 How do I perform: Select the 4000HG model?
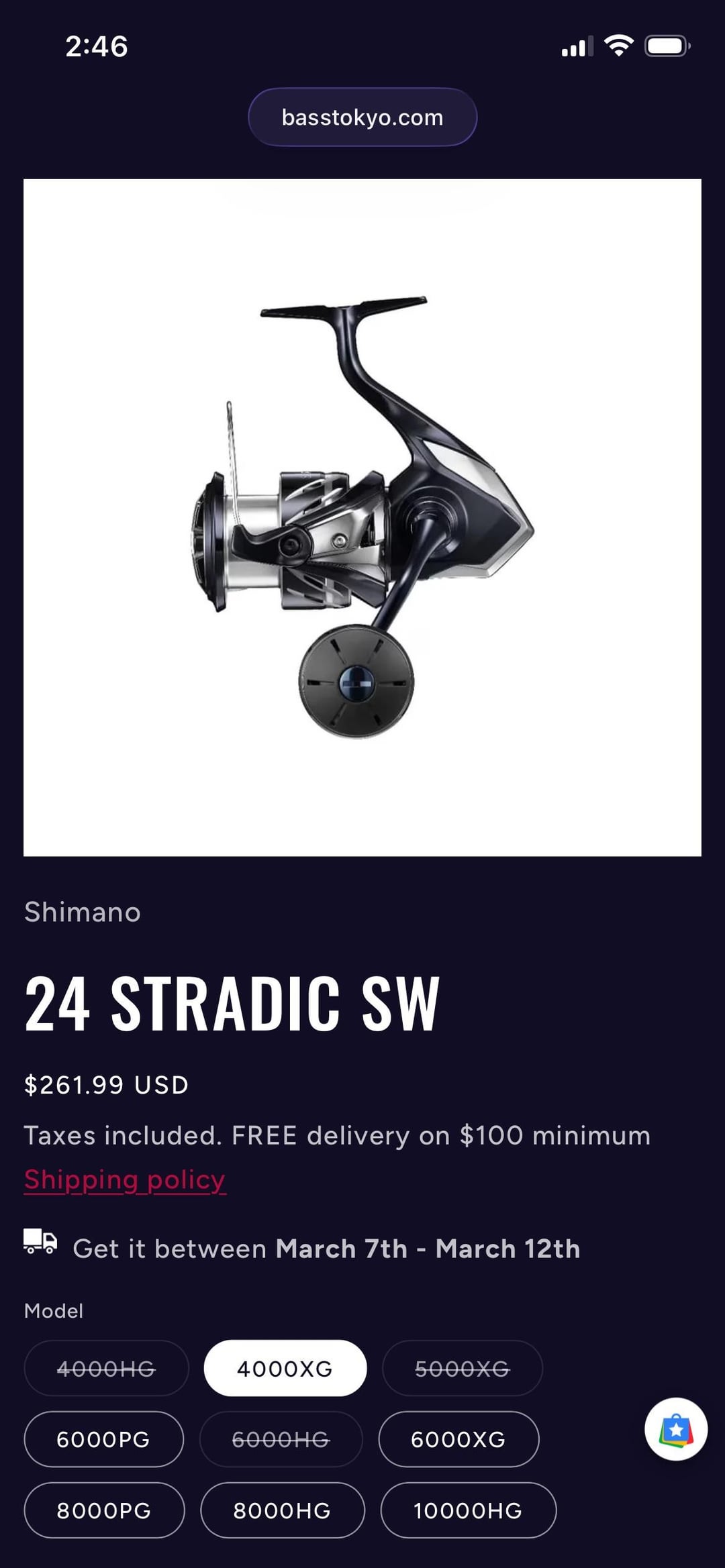tap(106, 1369)
